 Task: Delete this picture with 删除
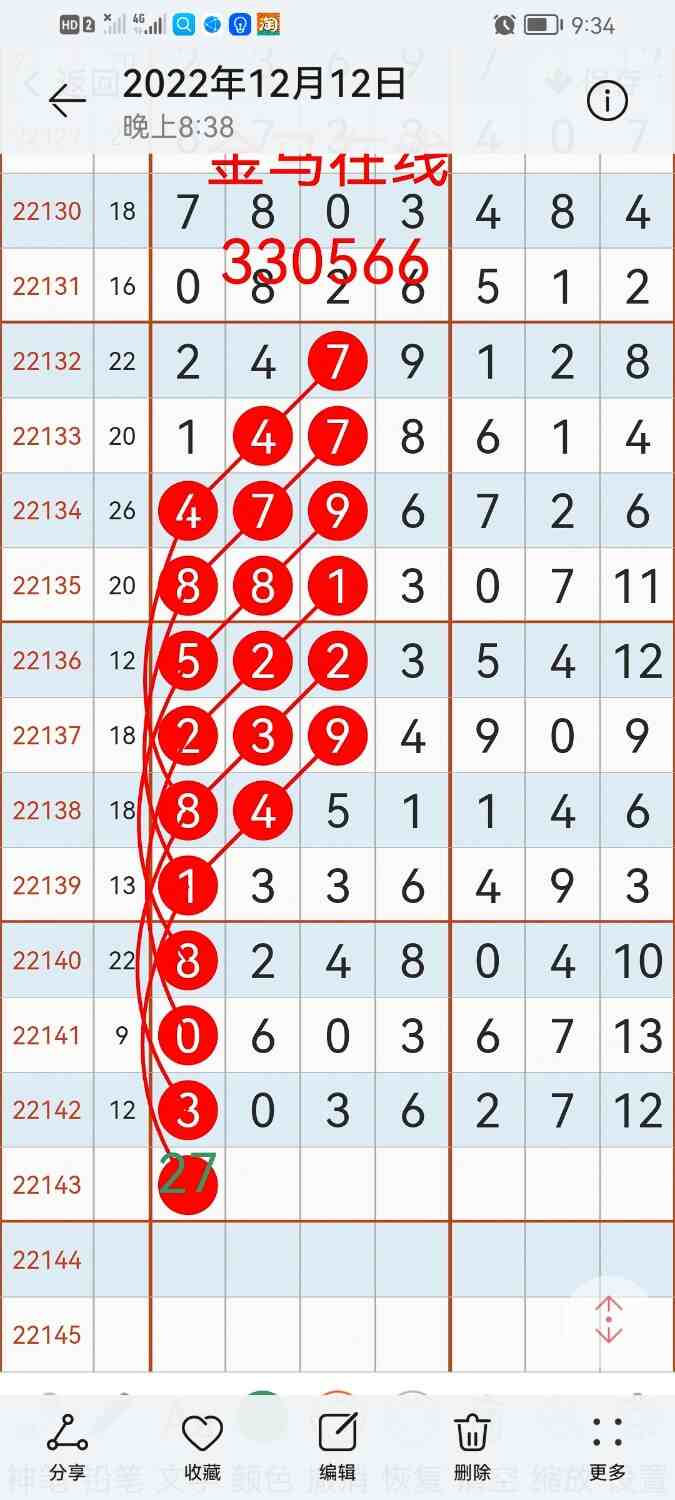point(472,1446)
